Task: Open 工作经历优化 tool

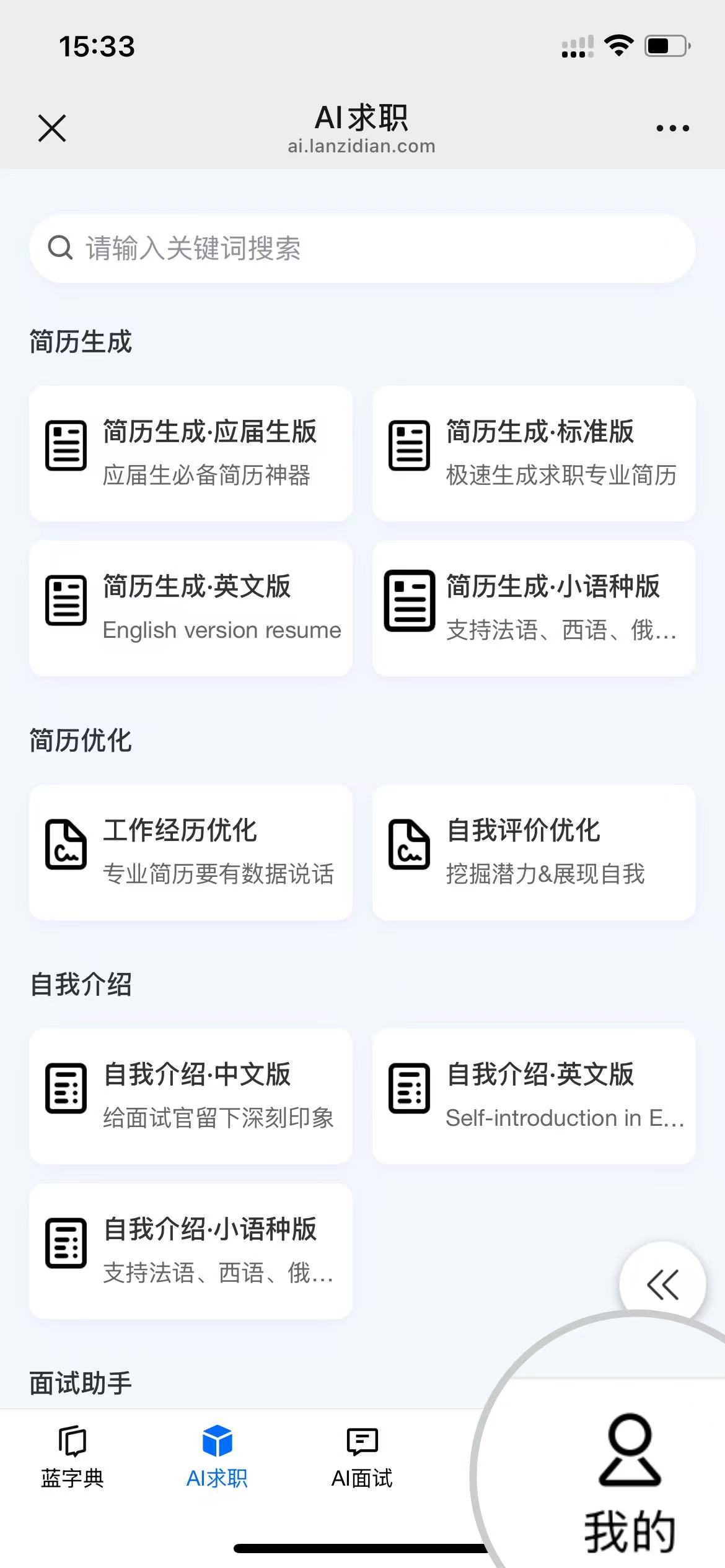Action: point(191,852)
